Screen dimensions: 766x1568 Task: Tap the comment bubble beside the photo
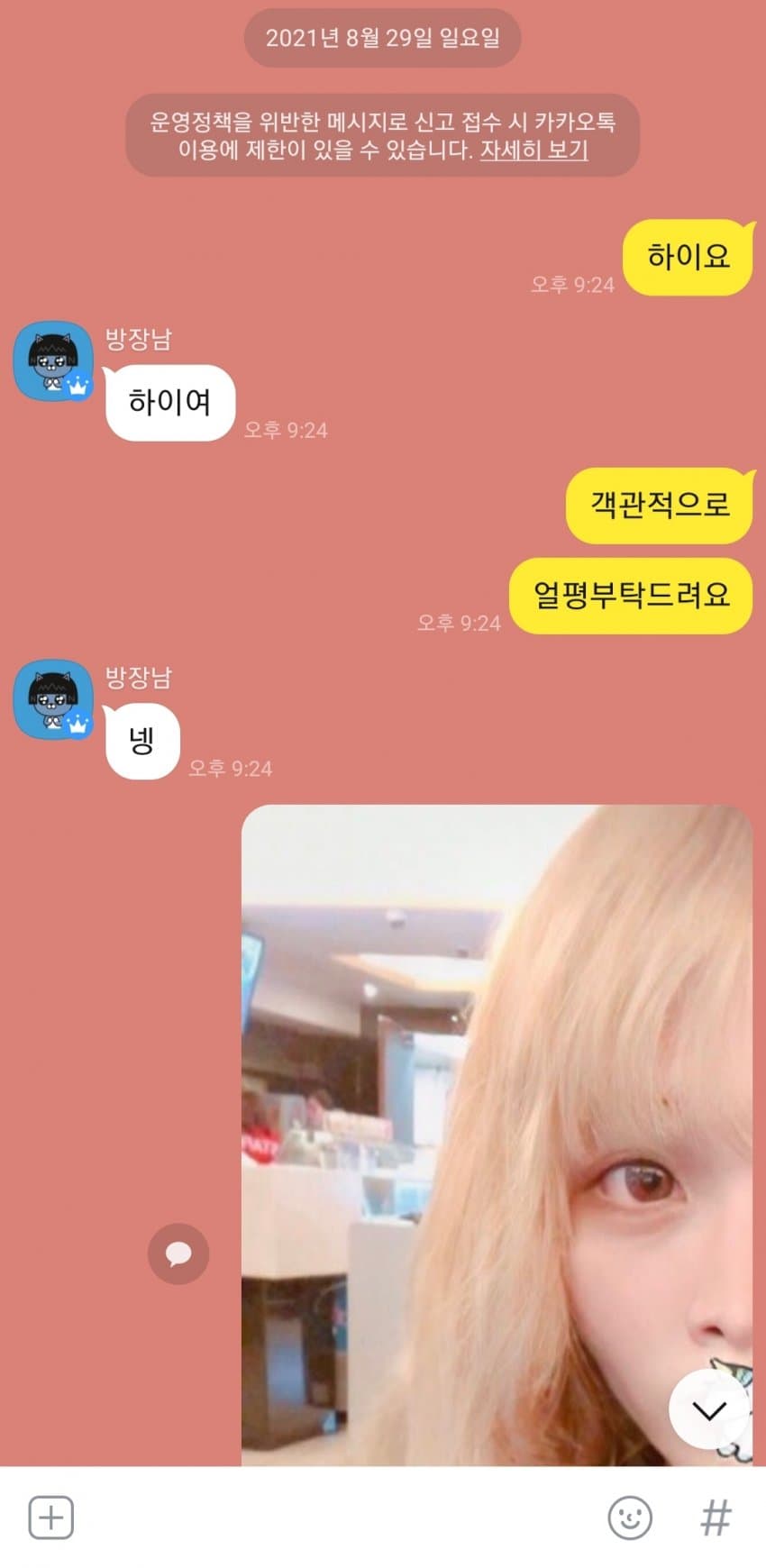point(178,1253)
